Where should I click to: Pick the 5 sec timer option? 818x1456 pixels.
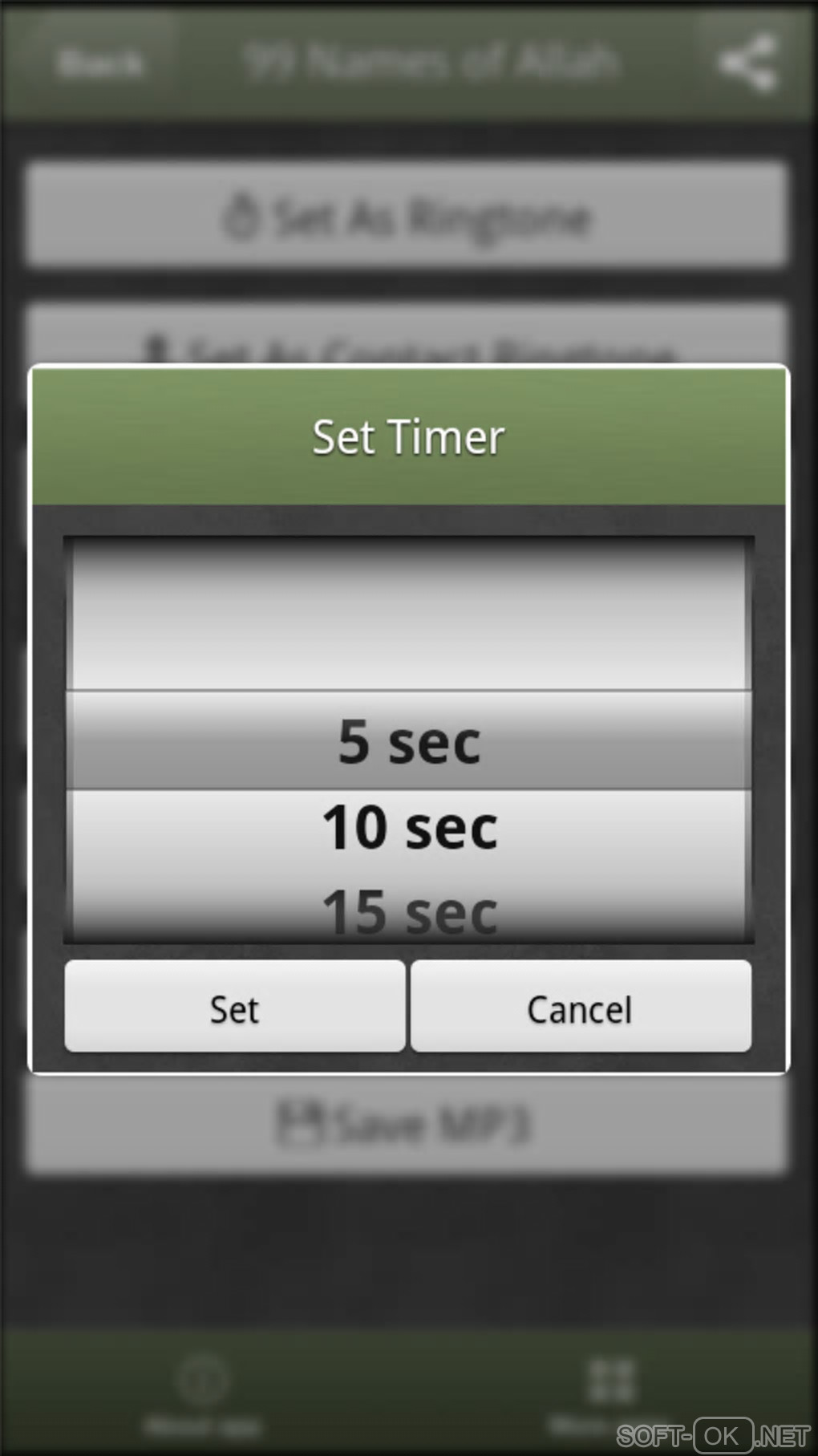tap(409, 741)
